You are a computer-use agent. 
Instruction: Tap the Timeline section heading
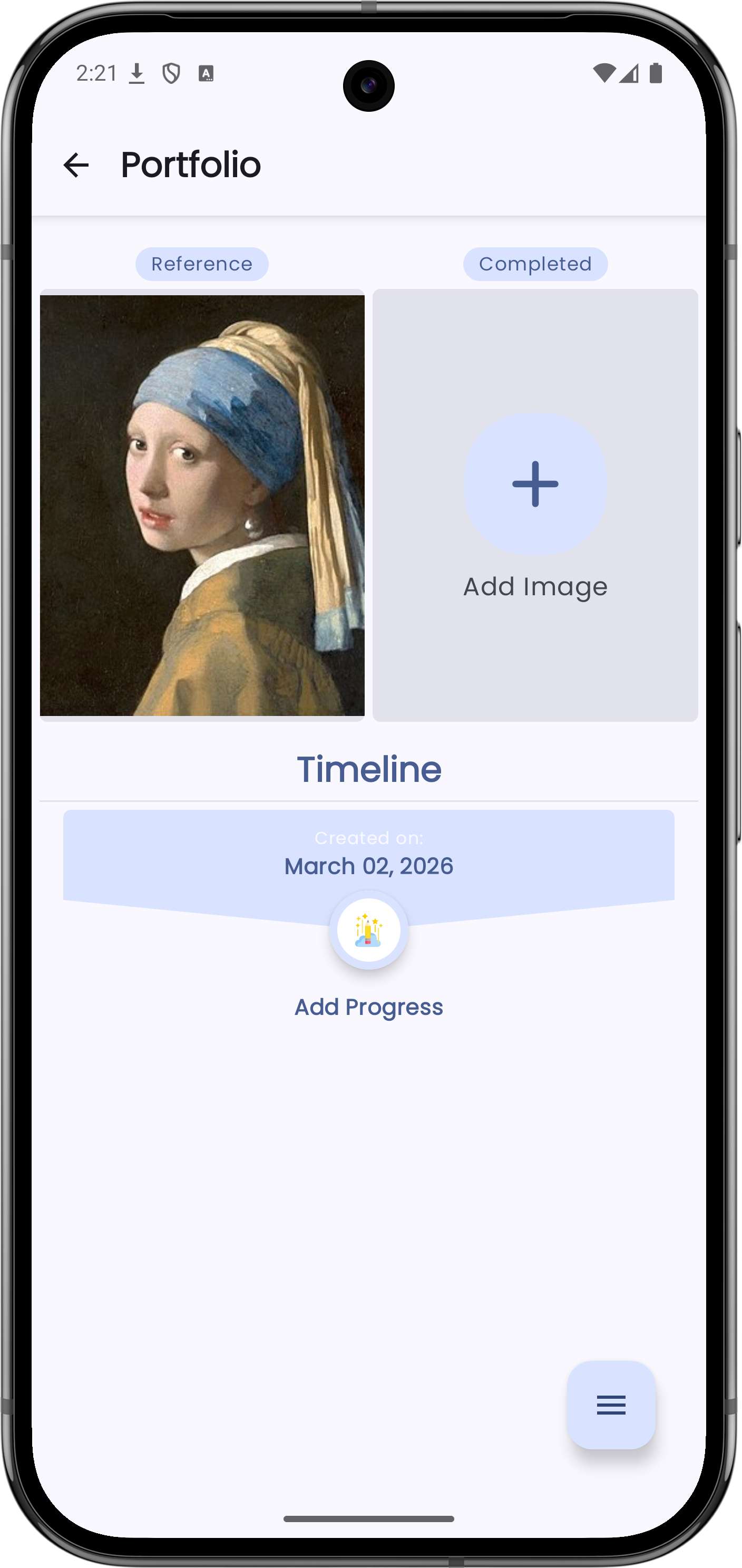(368, 768)
